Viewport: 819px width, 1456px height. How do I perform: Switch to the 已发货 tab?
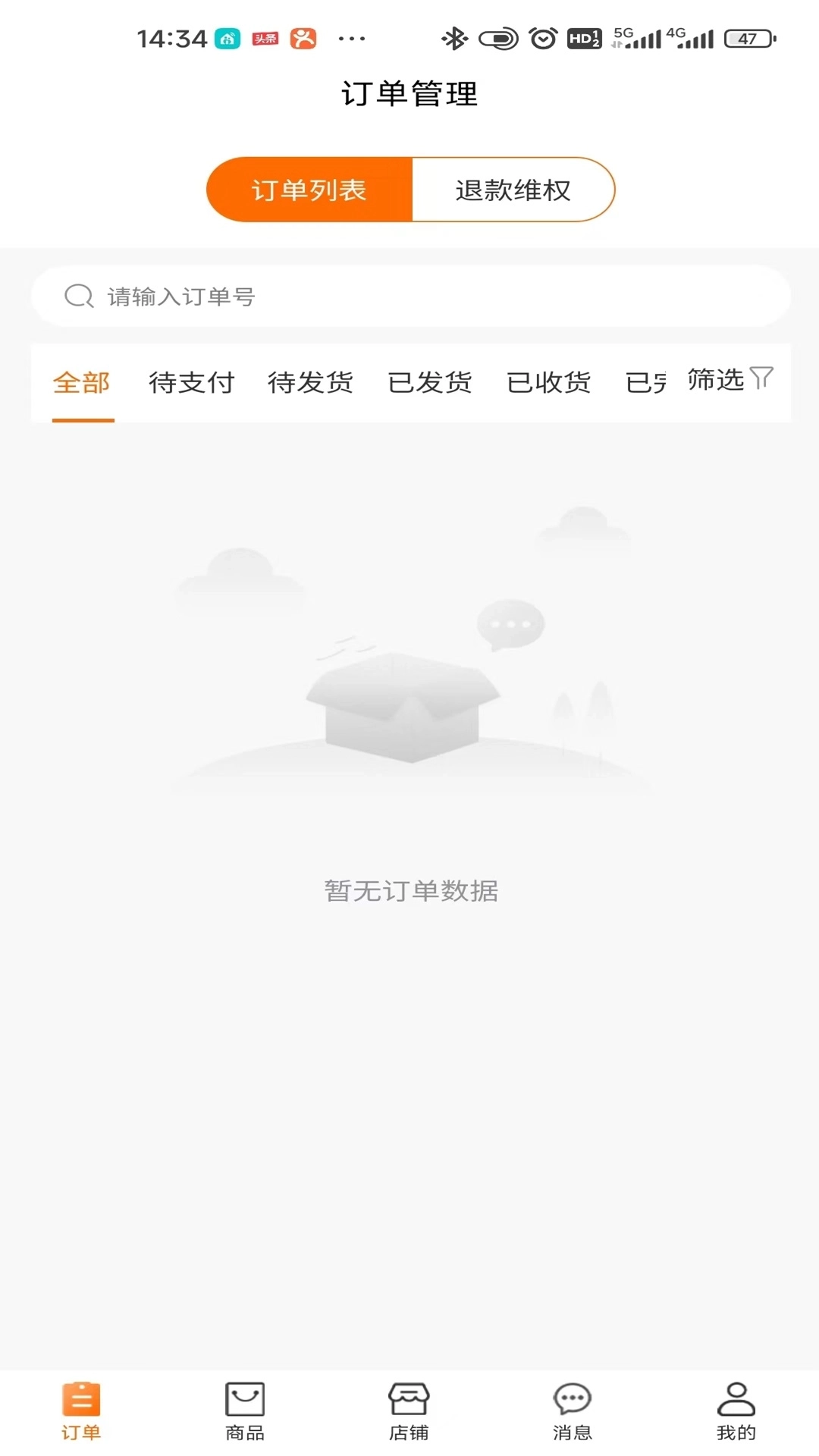pos(431,383)
